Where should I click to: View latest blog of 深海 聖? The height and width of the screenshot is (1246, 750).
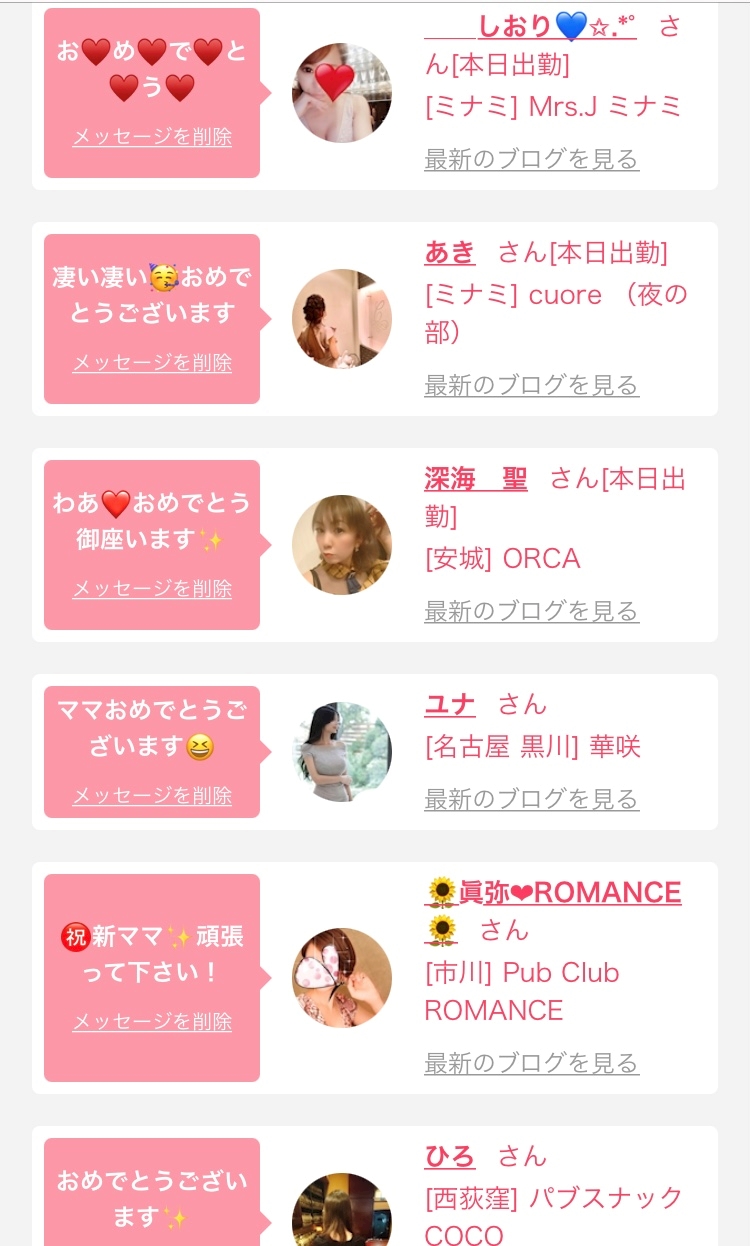pyautogui.click(x=531, y=611)
